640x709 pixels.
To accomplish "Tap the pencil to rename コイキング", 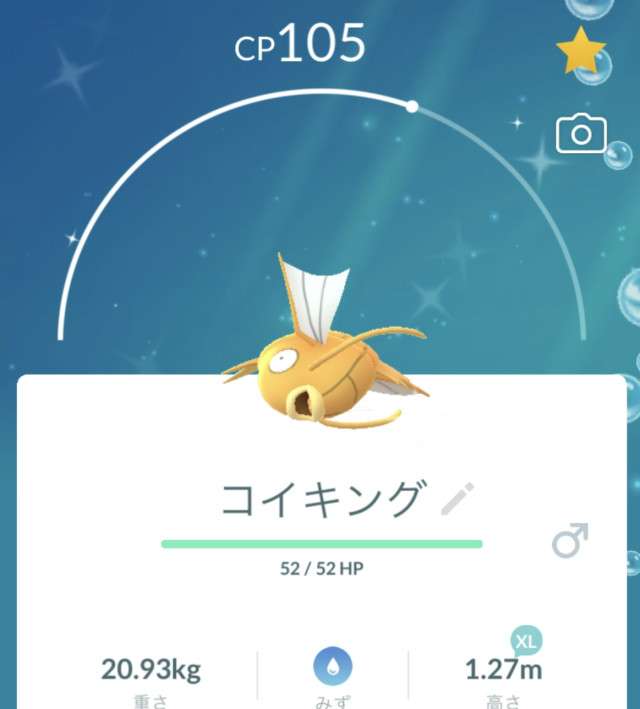I will (x=459, y=498).
